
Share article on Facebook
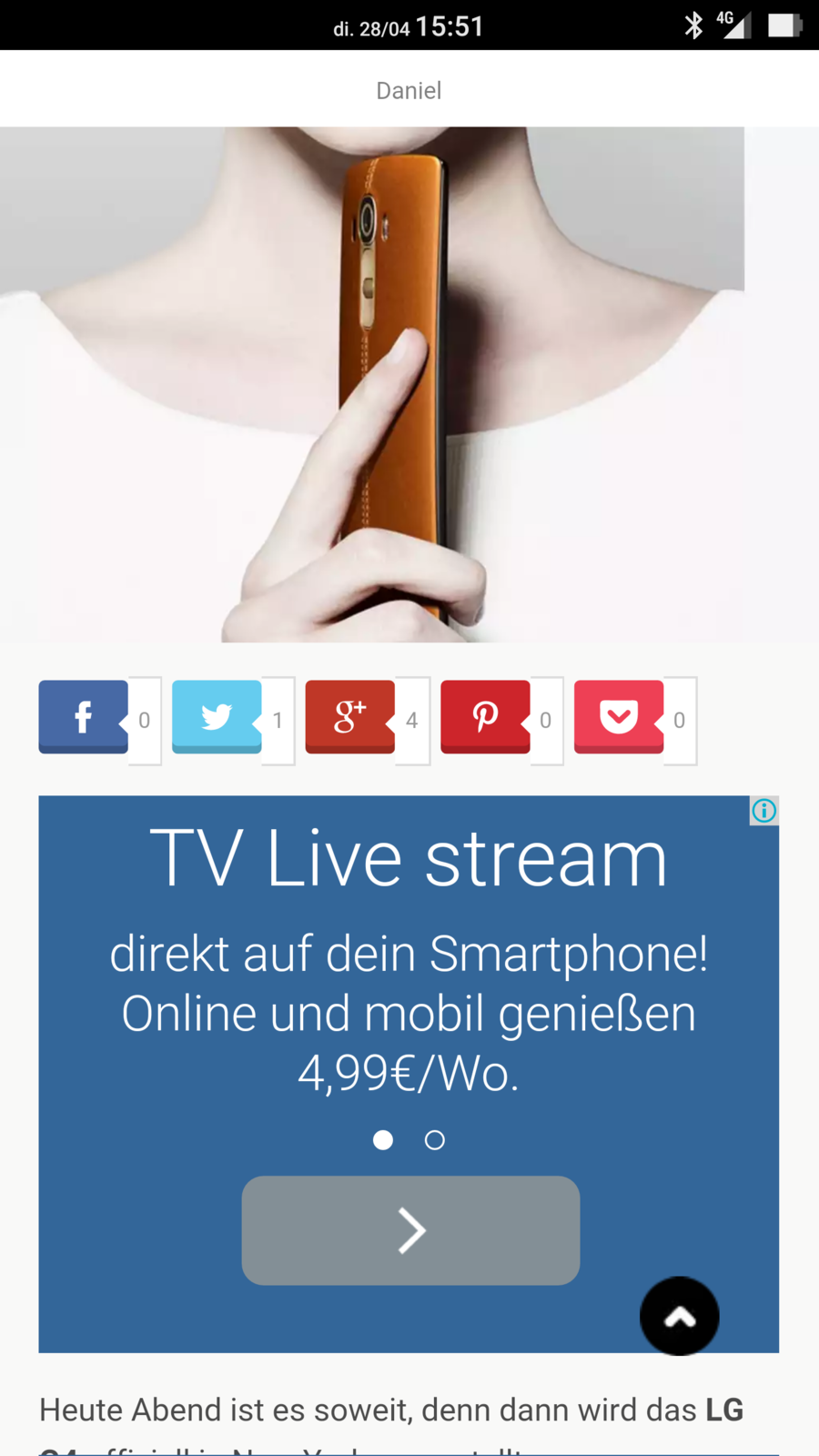(x=83, y=717)
